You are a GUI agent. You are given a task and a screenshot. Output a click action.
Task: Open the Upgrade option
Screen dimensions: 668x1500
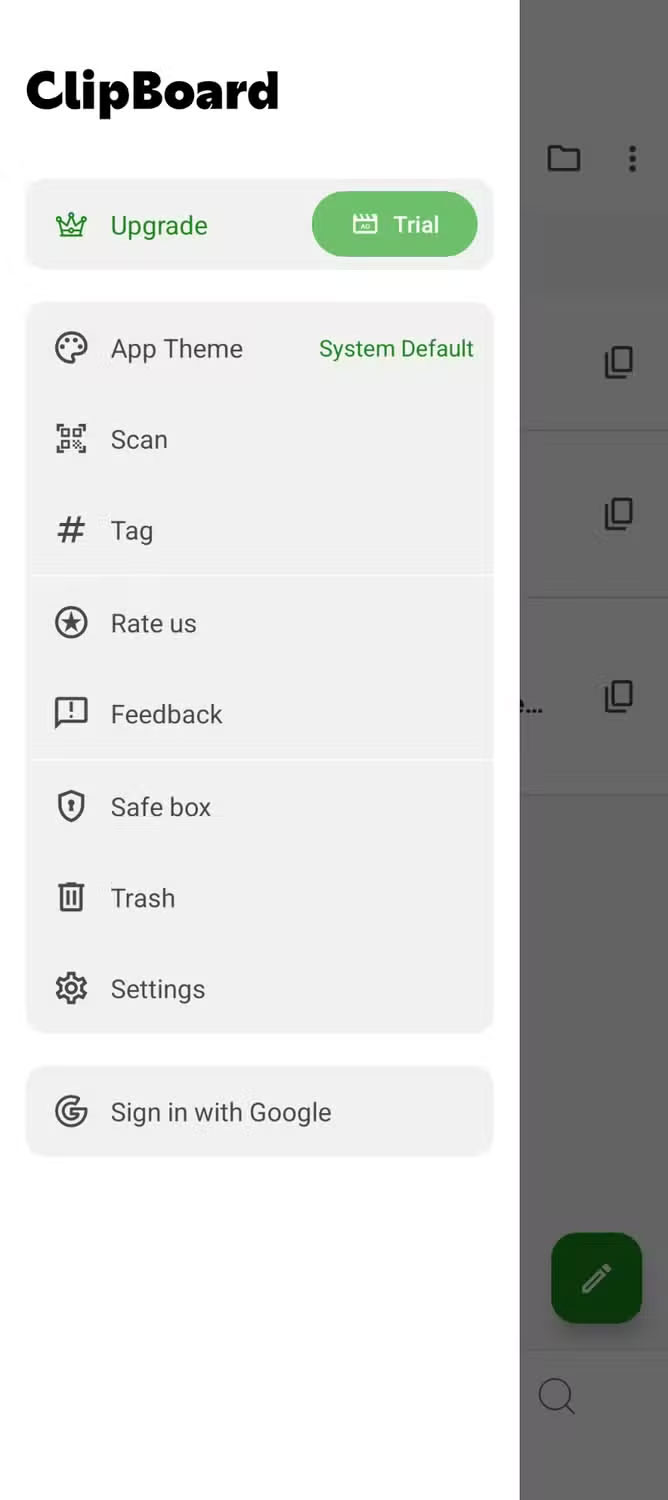[x=160, y=226]
